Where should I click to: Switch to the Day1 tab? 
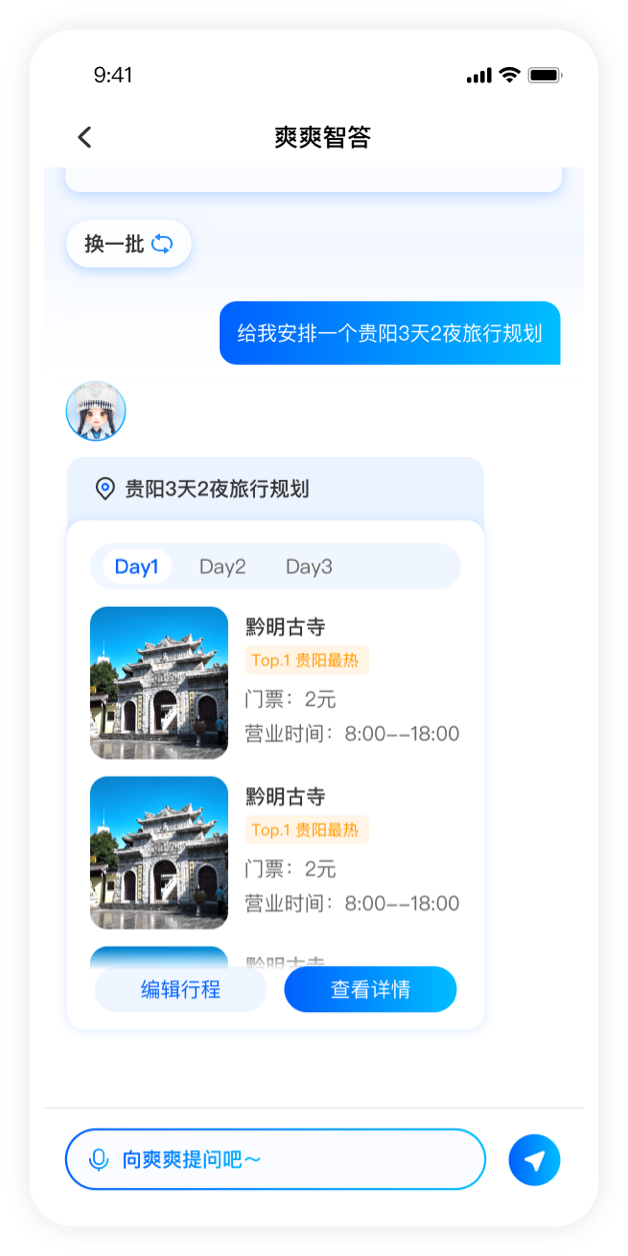tap(137, 567)
